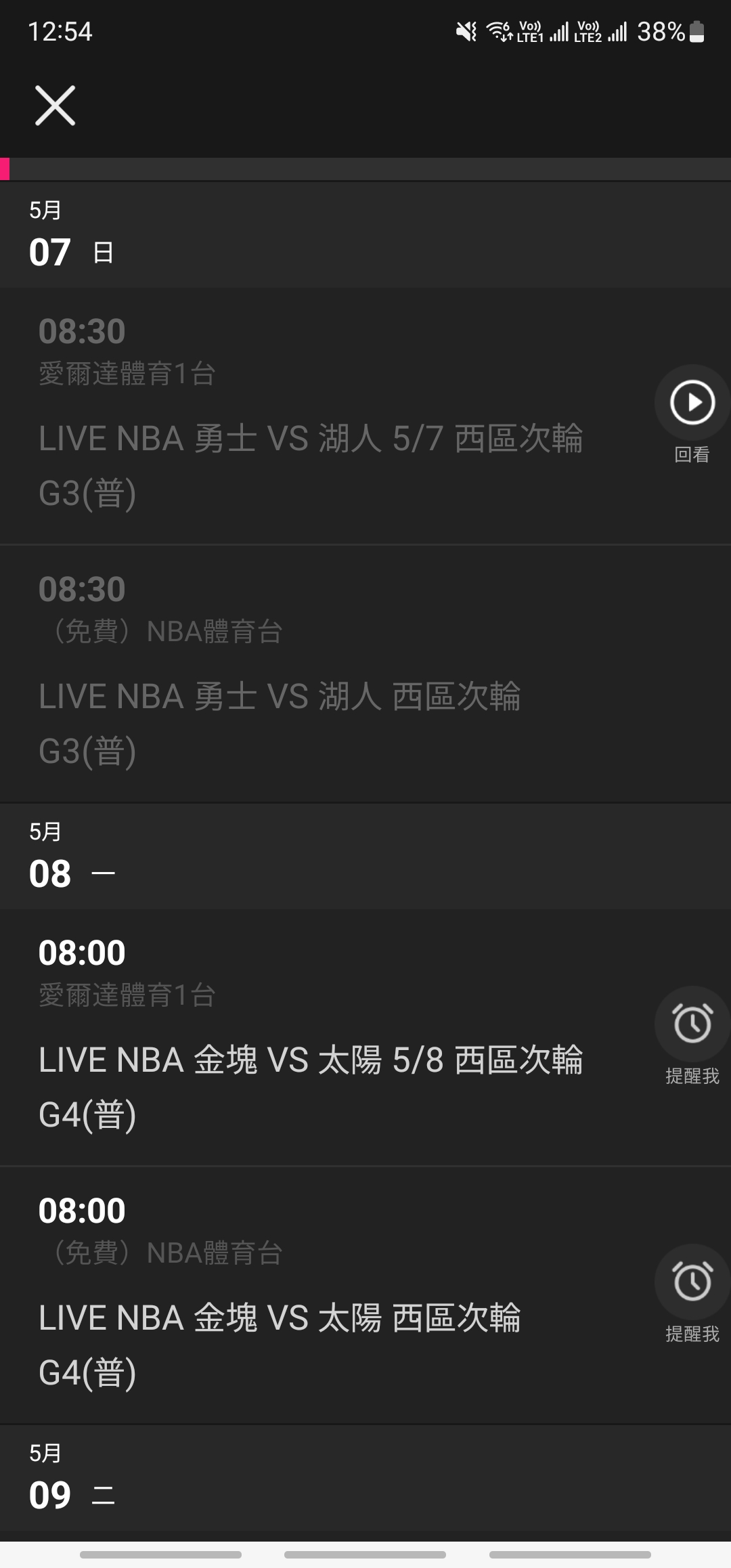Open 勇士 VS 湖人 G3 listing on (免費) NBA體育台

[365, 674]
